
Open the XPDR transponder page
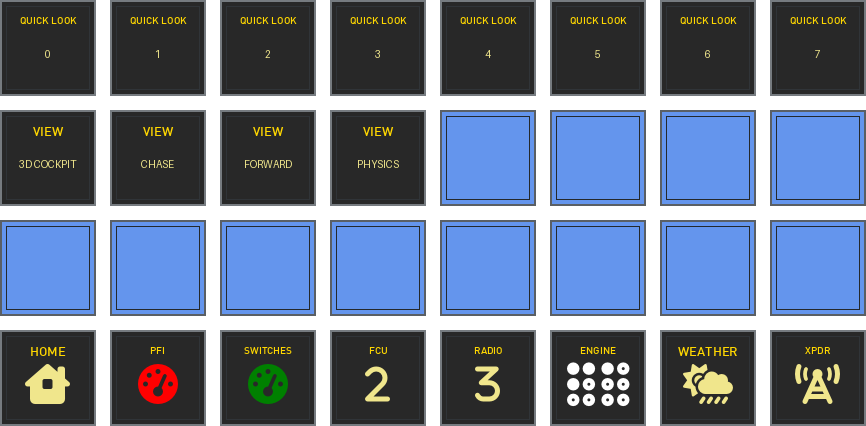point(817,378)
